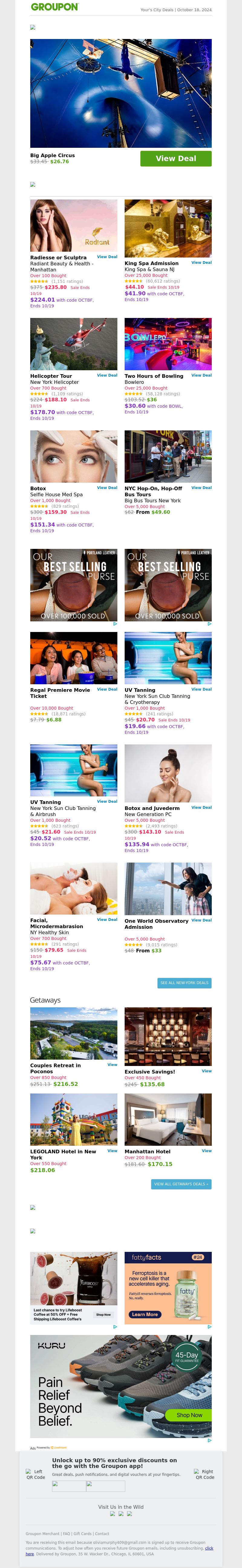242x1568 pixels.
Task: Tap See All New-York Deals button
Action: click(184, 983)
